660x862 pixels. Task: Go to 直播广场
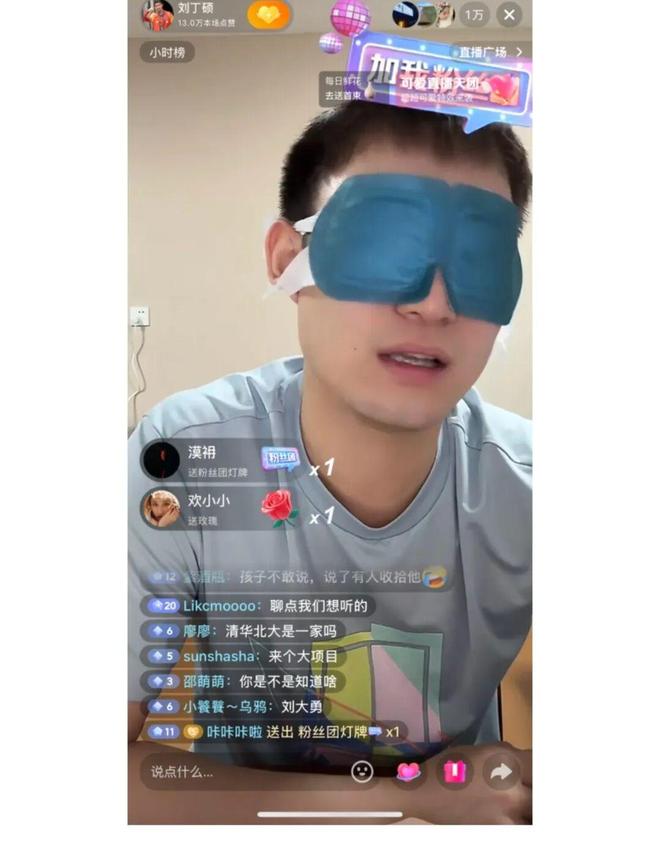(x=490, y=51)
